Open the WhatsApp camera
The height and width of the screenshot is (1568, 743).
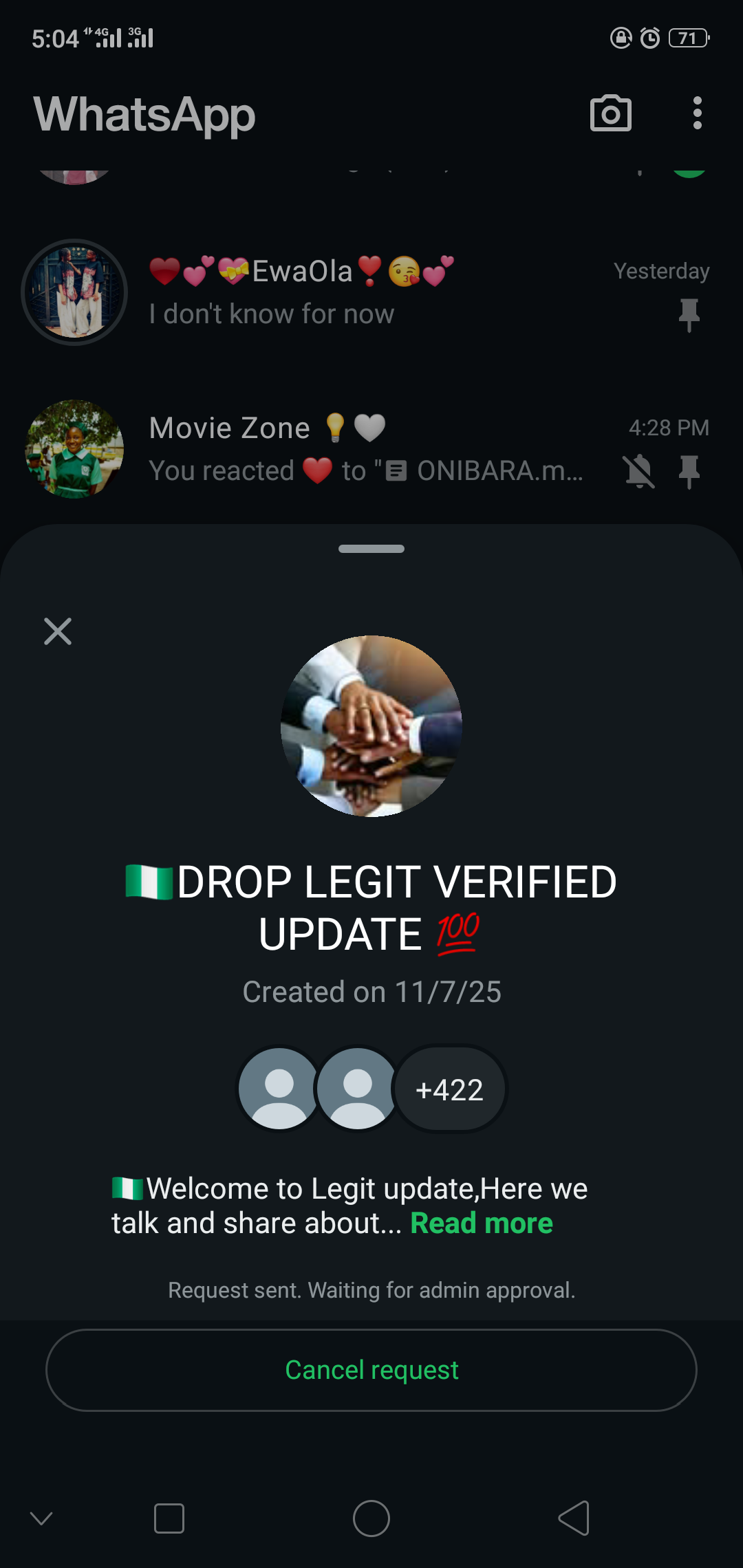pos(610,113)
